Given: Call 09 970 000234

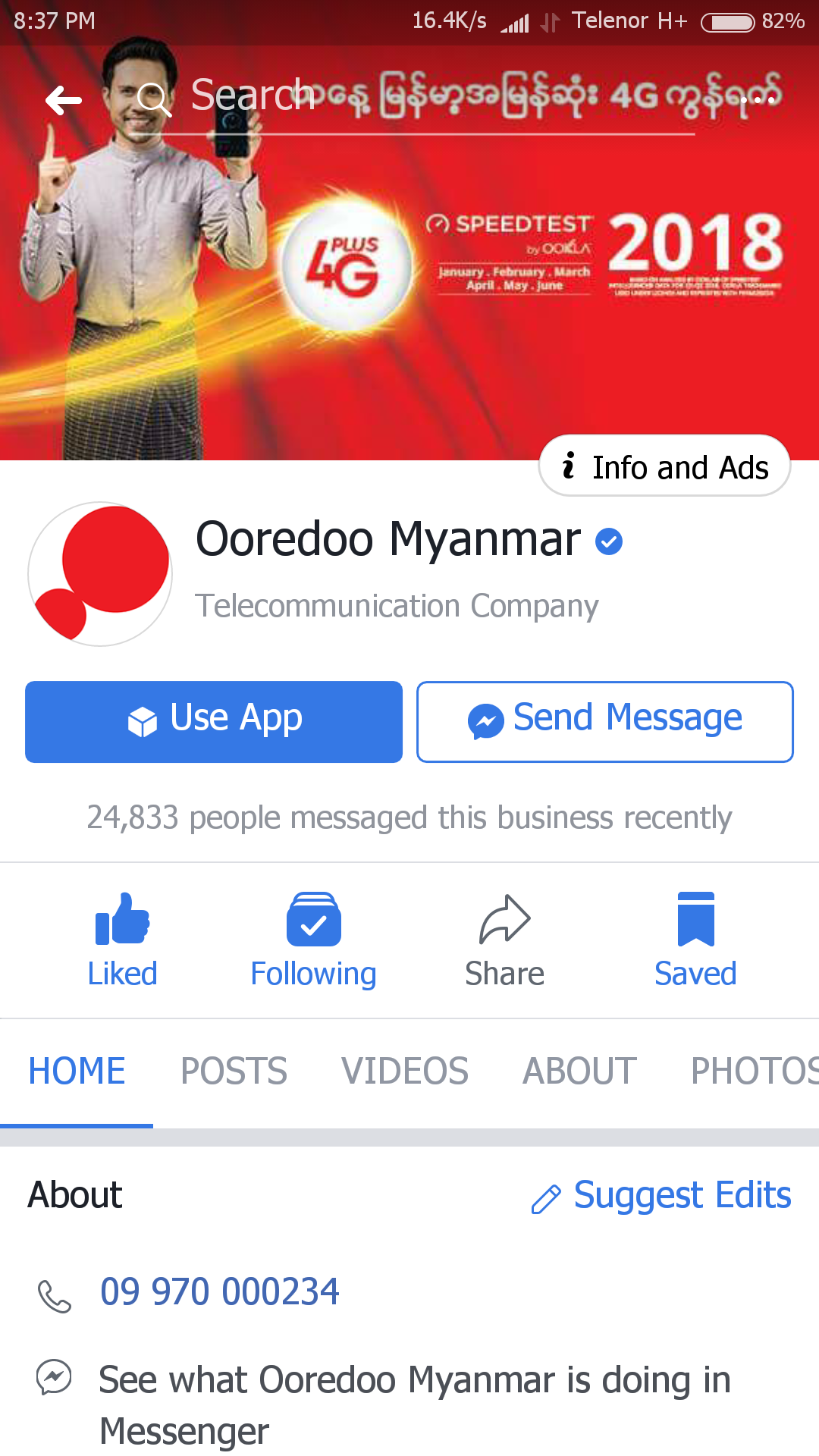Looking at the screenshot, I should [x=219, y=1292].
